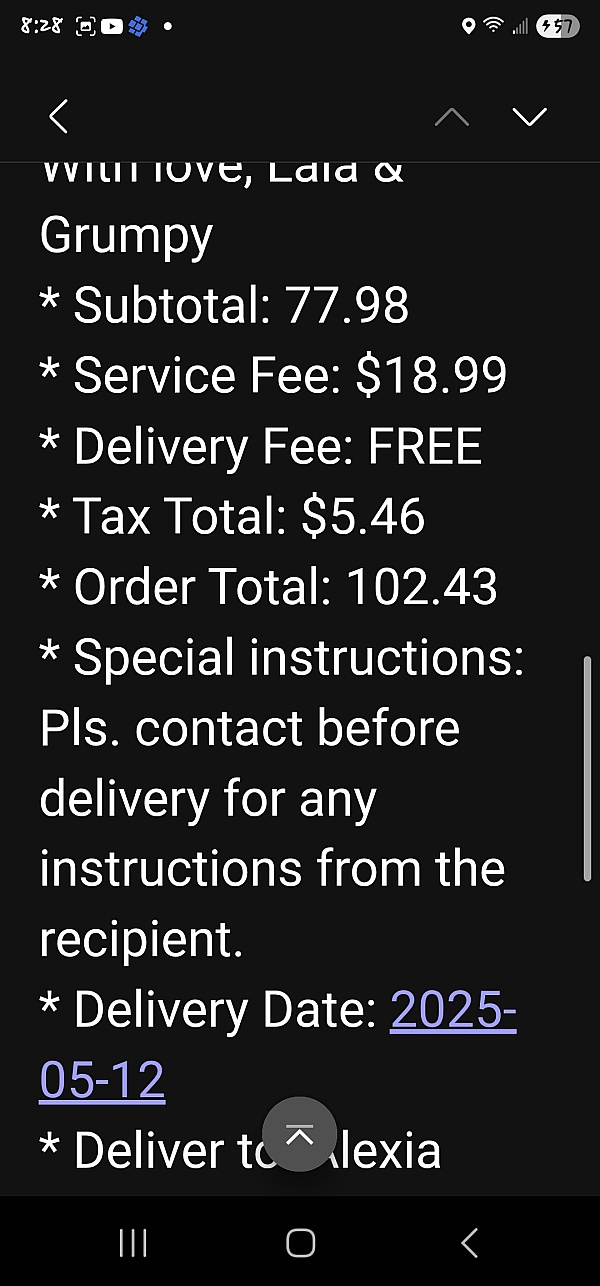Tap the system back button
600x1286 pixels.
point(468,1242)
